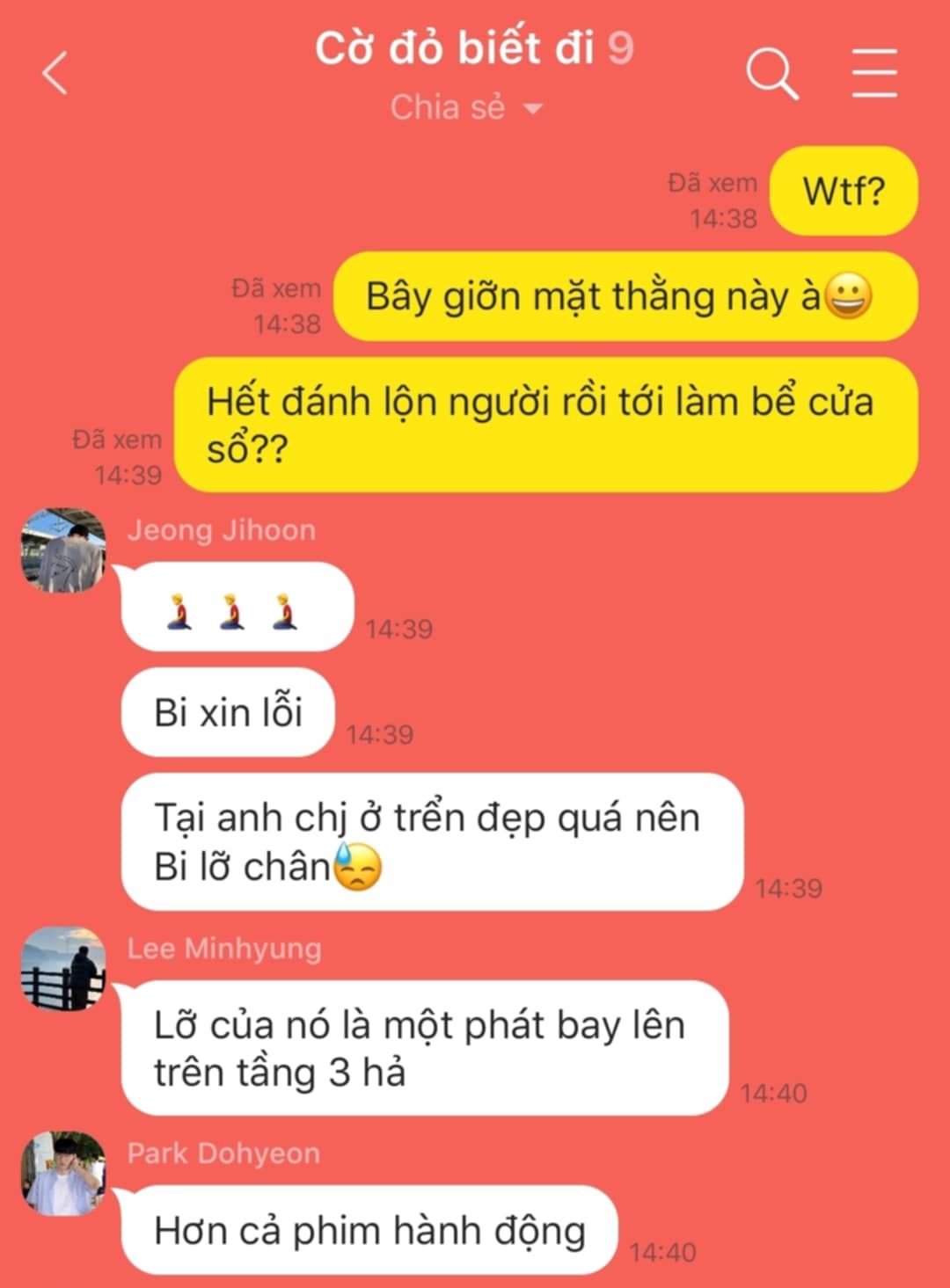Open the chat hamburger menu

(873, 74)
